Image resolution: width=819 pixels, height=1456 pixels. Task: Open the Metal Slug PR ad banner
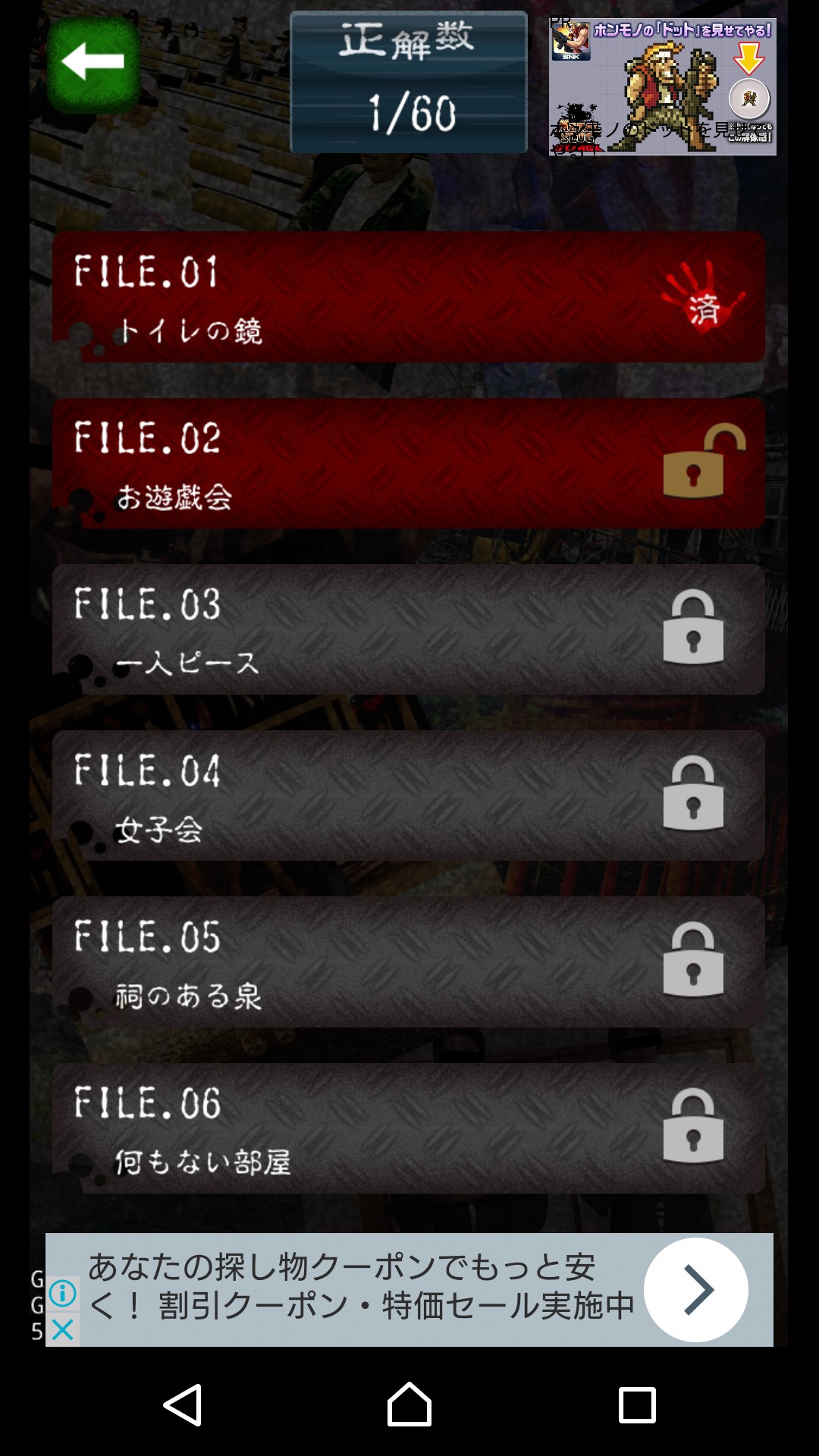pyautogui.click(x=662, y=86)
